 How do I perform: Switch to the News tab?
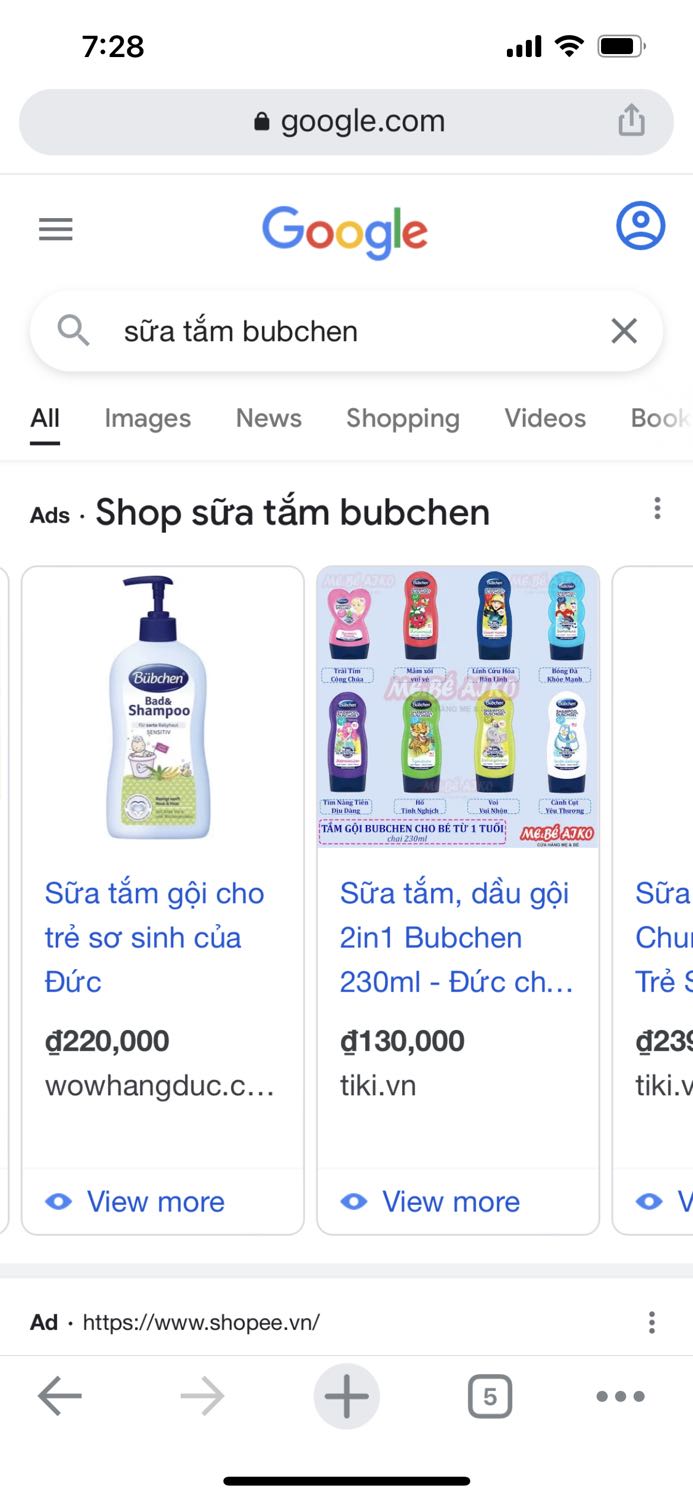268,418
